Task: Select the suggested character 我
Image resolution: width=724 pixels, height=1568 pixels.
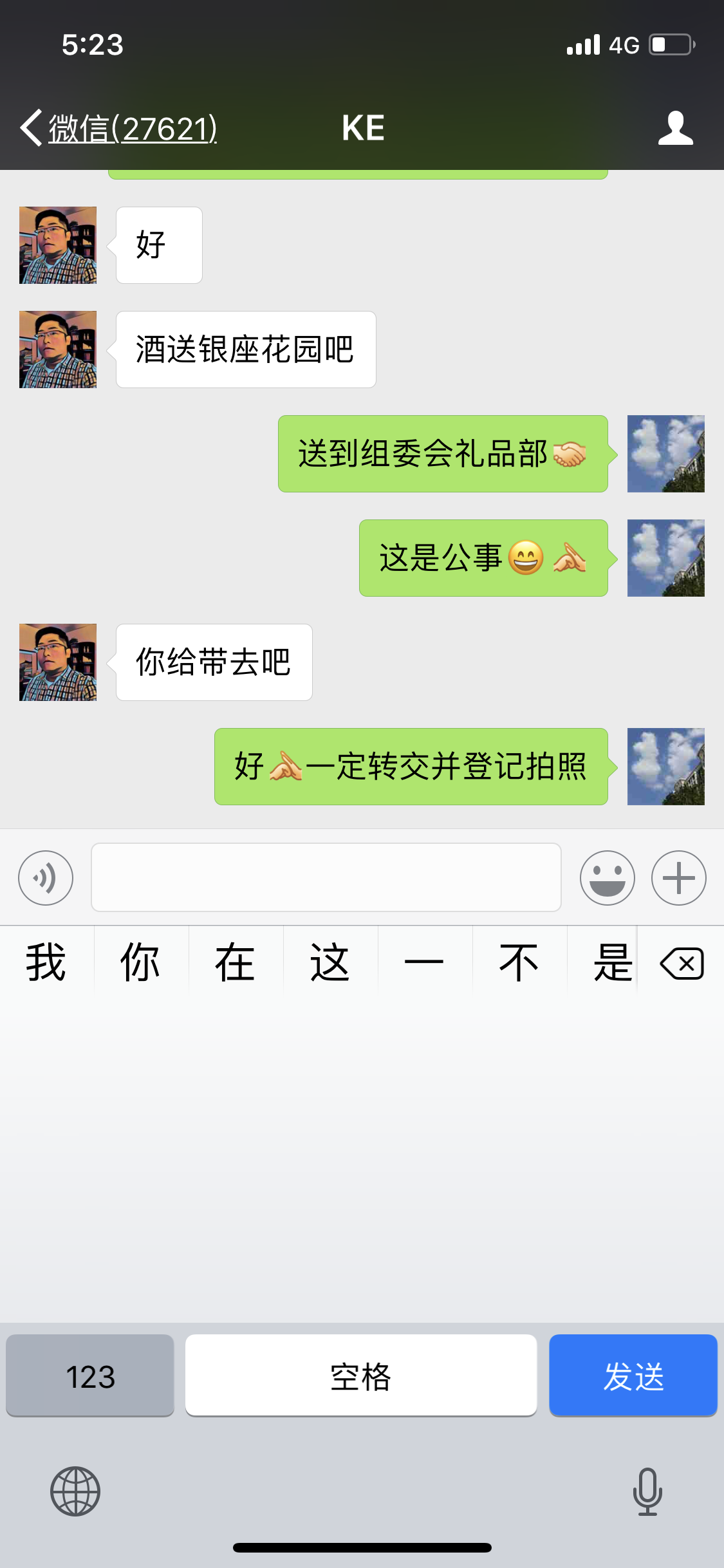Action: tap(46, 964)
